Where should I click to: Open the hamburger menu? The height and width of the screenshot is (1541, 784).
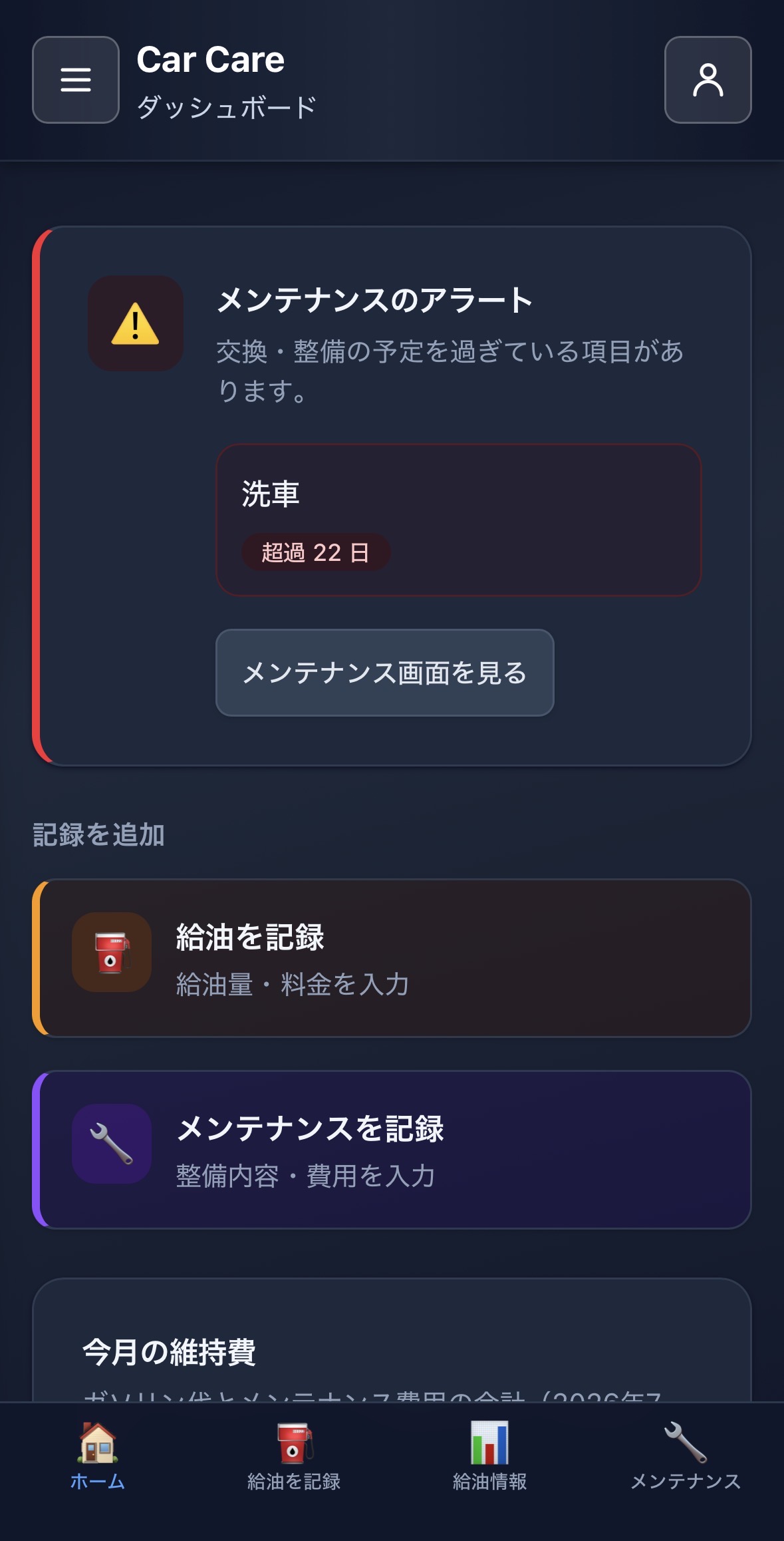(76, 80)
